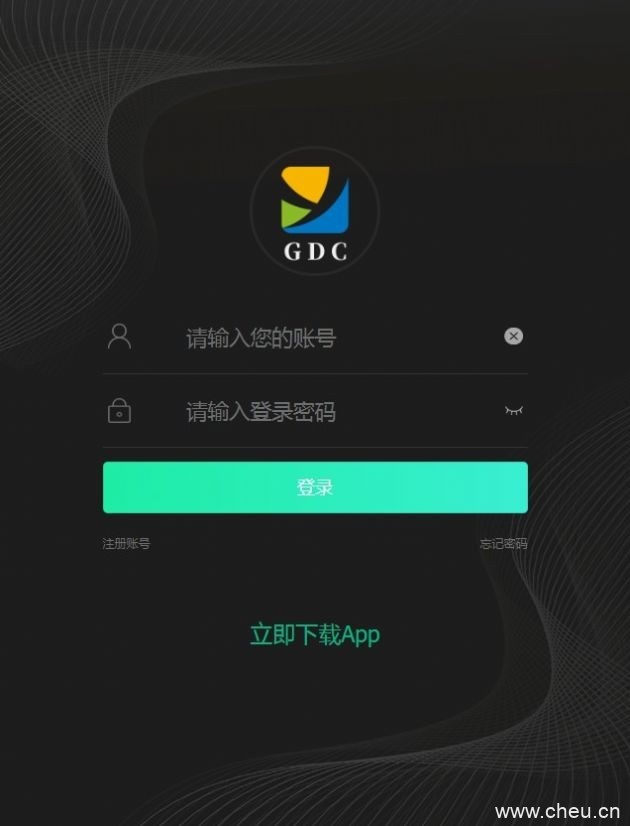The height and width of the screenshot is (826, 630).
Task: Toggle password visibility eye icon
Action: pos(514,410)
